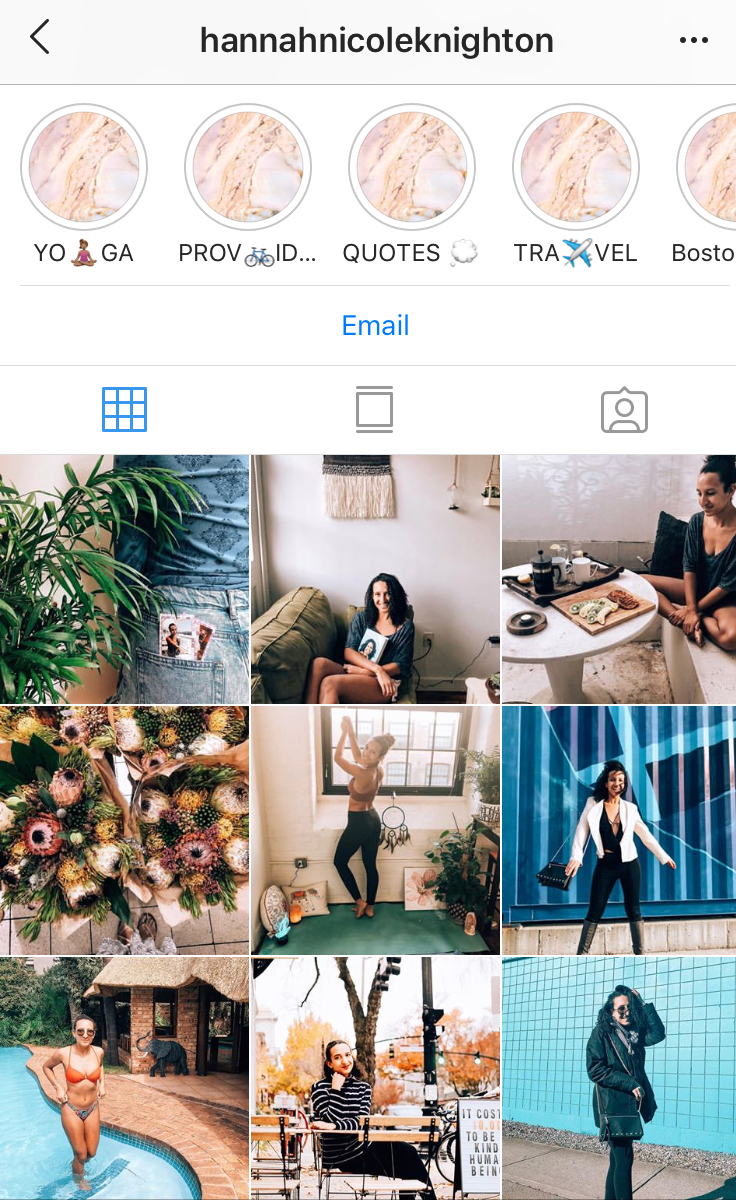
Task: Open the TRAVEL story highlight
Action: [x=575, y=166]
